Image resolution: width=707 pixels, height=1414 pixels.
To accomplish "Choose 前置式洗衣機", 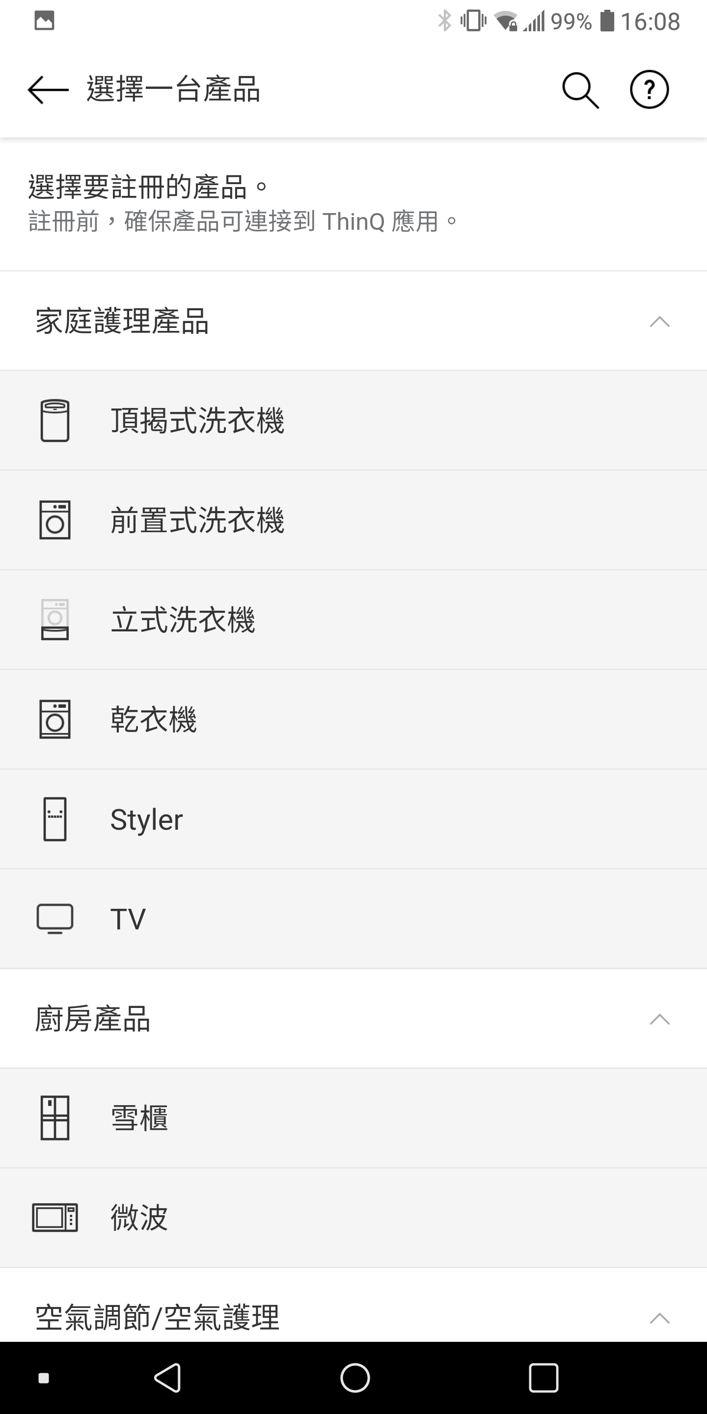I will [x=353, y=520].
